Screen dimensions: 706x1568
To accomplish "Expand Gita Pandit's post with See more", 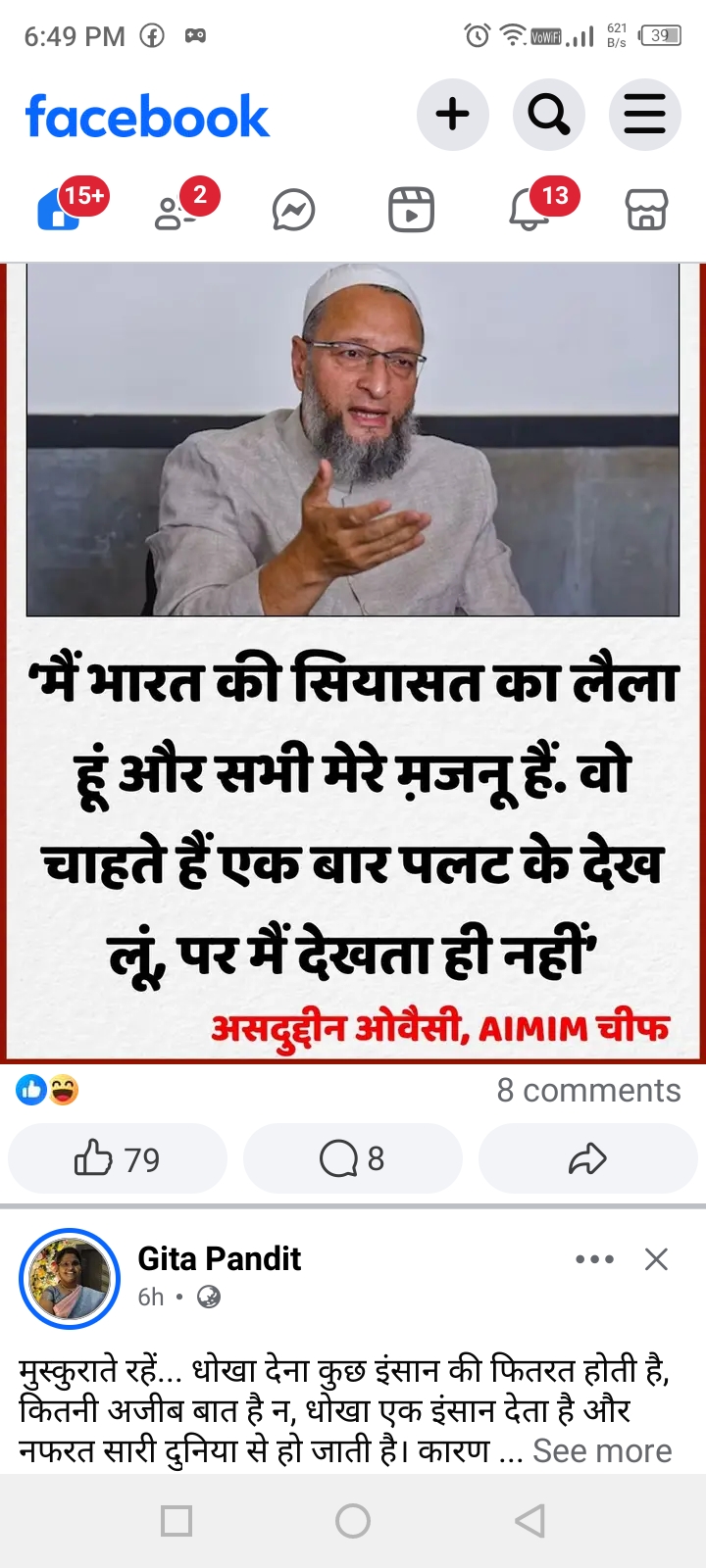I will coord(602,1450).
